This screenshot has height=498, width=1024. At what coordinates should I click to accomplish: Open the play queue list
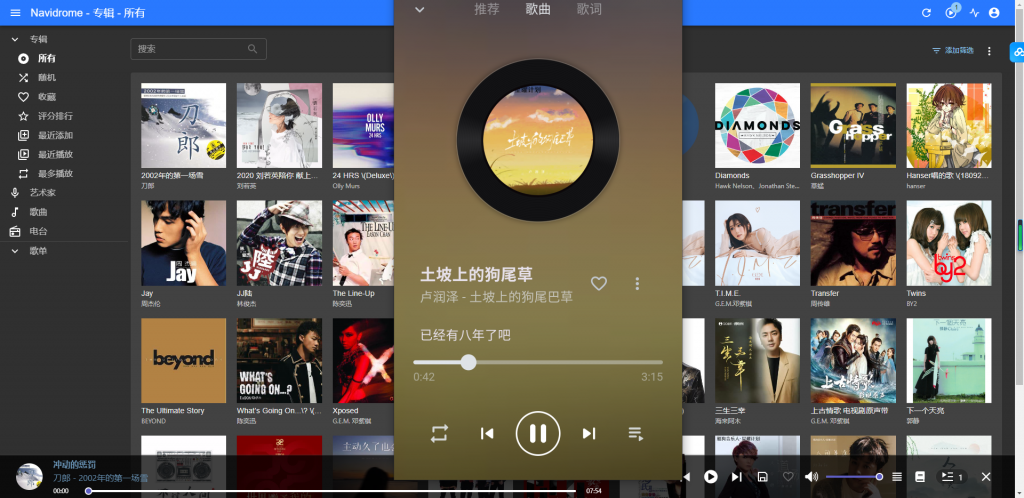636,433
